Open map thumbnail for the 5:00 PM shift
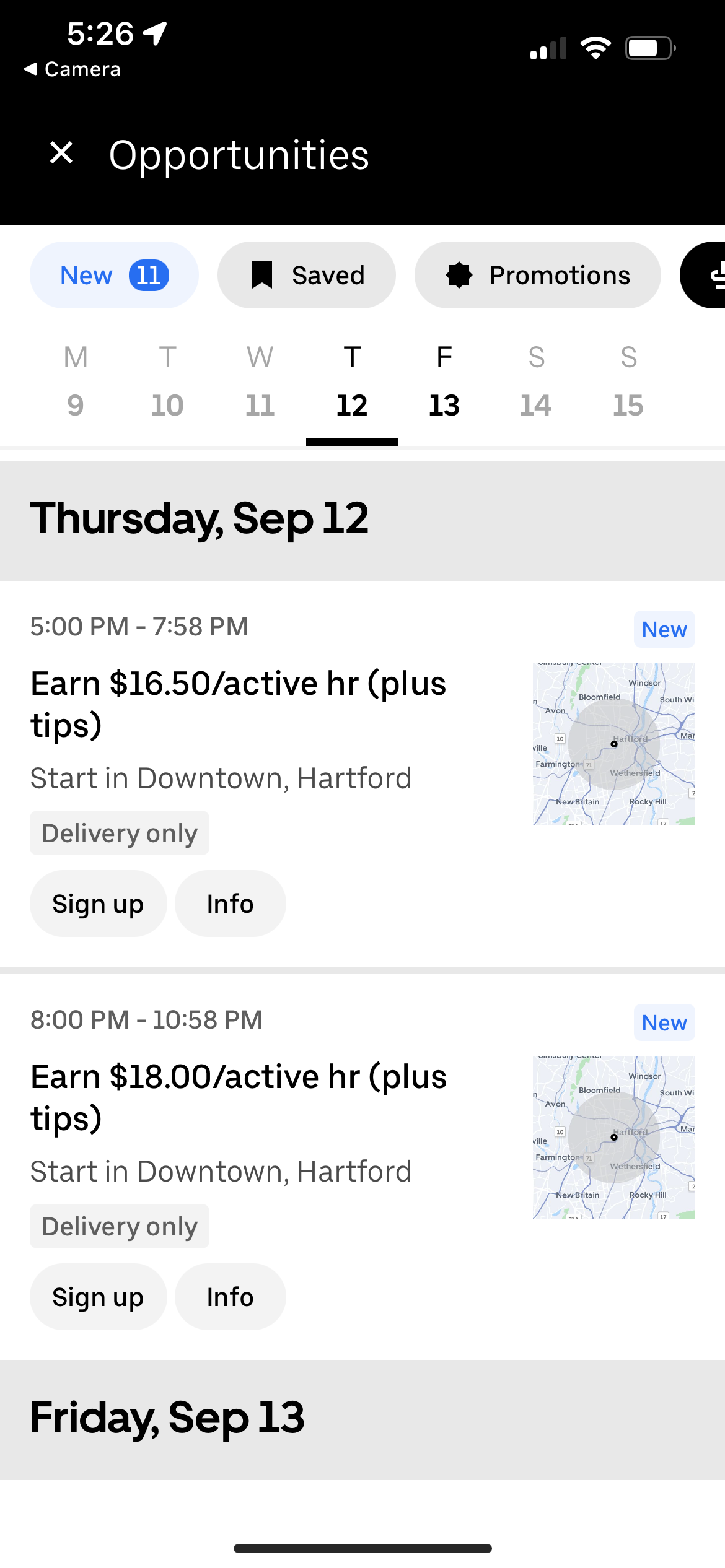Image resolution: width=725 pixels, height=1568 pixels. [x=613, y=743]
